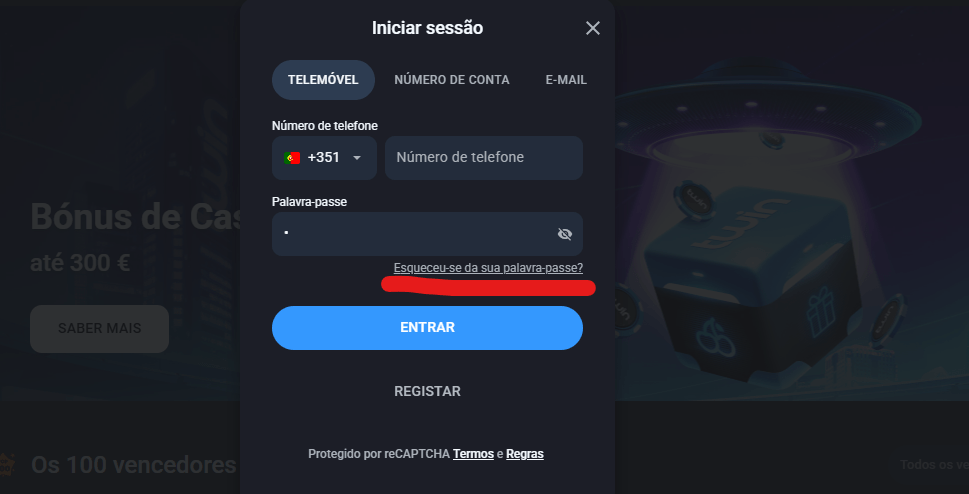Open the Esqueceu-se da sua palavra-passe link
This screenshot has height=494, width=969.
tap(488, 268)
